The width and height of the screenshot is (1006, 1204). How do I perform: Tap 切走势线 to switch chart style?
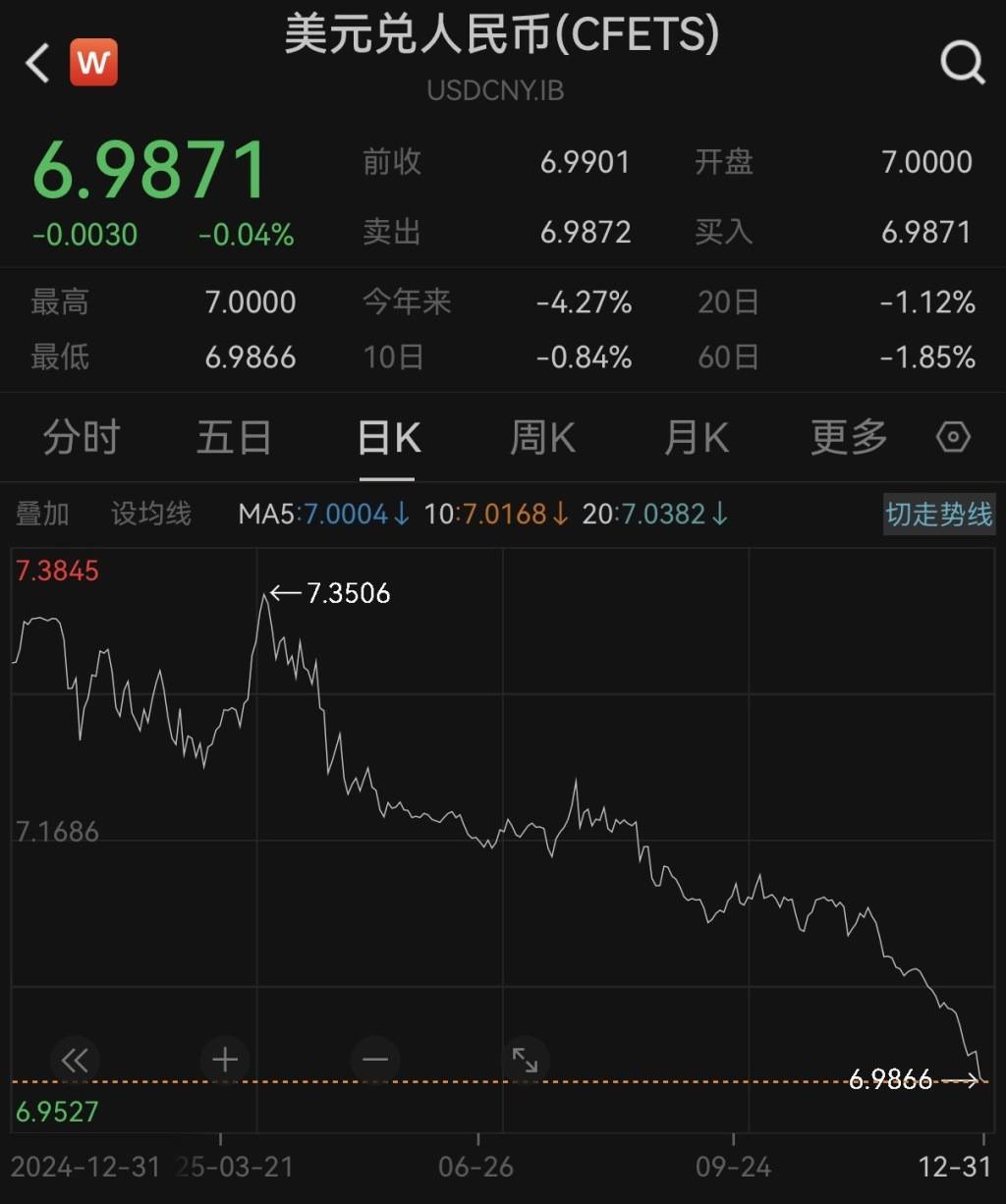[939, 514]
